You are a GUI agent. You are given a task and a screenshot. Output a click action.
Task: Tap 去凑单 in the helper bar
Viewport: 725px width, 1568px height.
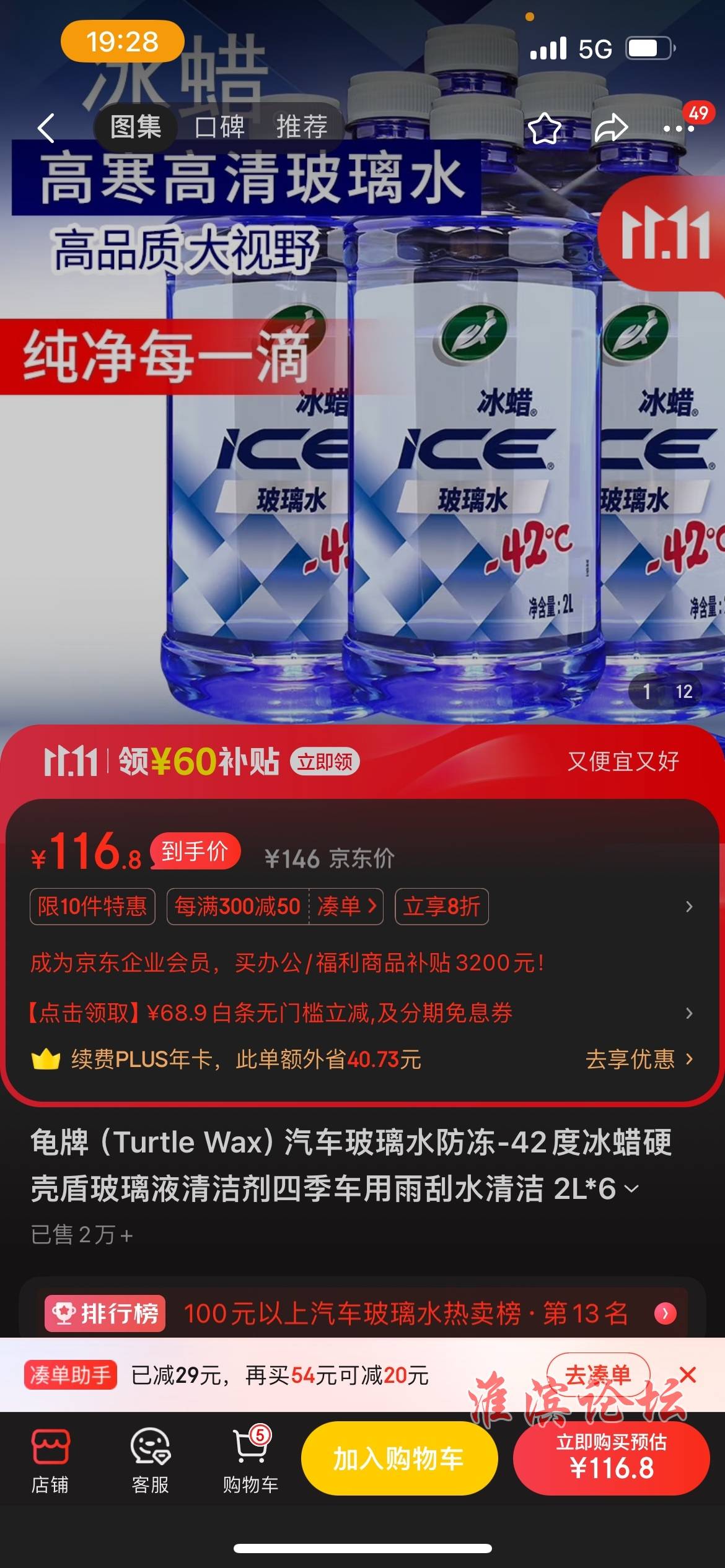coord(597,1375)
